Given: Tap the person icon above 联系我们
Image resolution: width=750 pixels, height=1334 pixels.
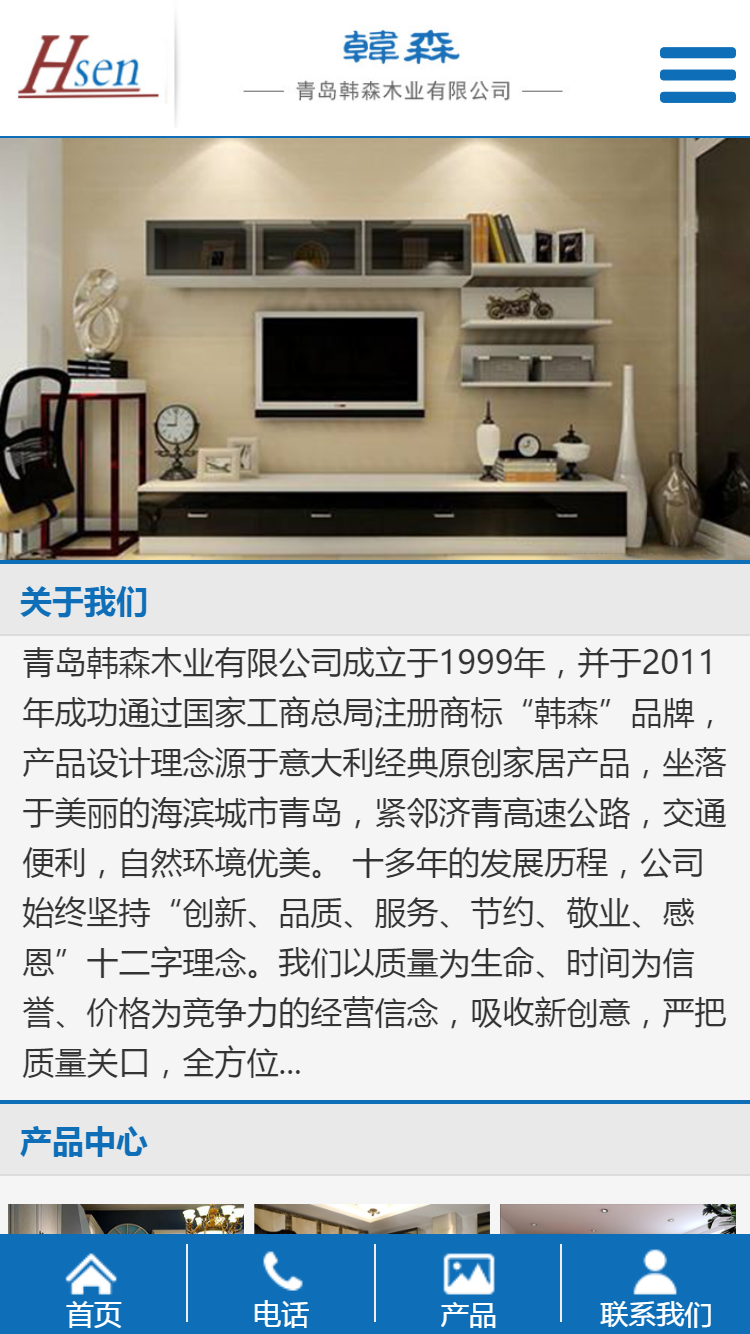Looking at the screenshot, I should 657,1270.
